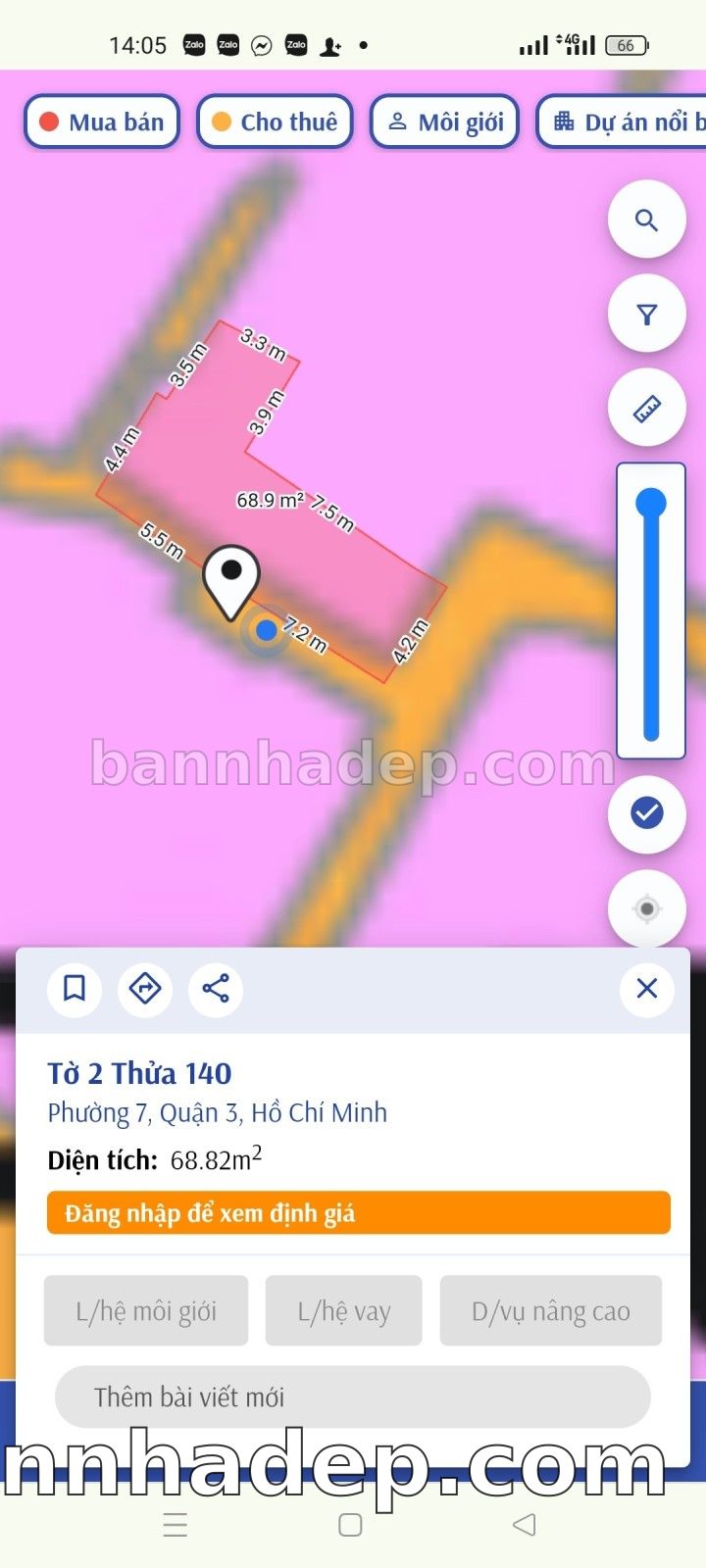The height and width of the screenshot is (1568, 706).
Task: Bookmark parcel Tờ 2 Thửa 140
Action: coord(75,988)
